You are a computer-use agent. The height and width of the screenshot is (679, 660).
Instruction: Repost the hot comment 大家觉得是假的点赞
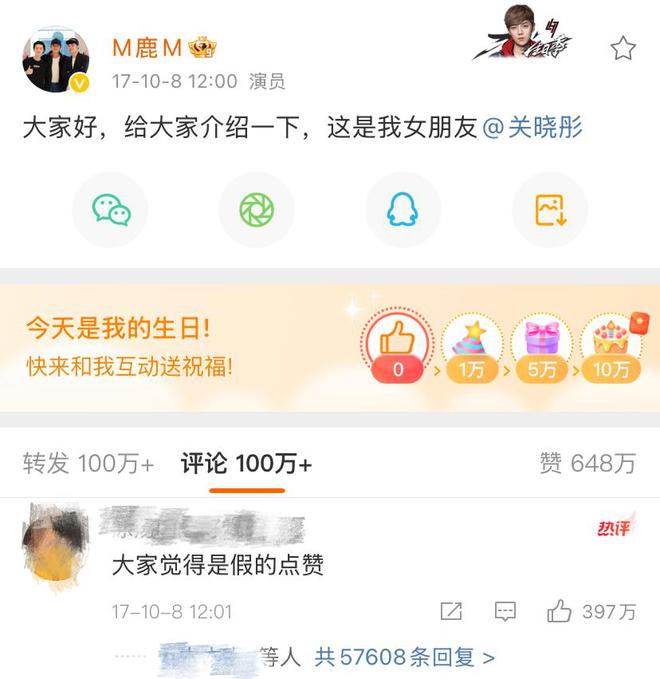click(x=451, y=611)
